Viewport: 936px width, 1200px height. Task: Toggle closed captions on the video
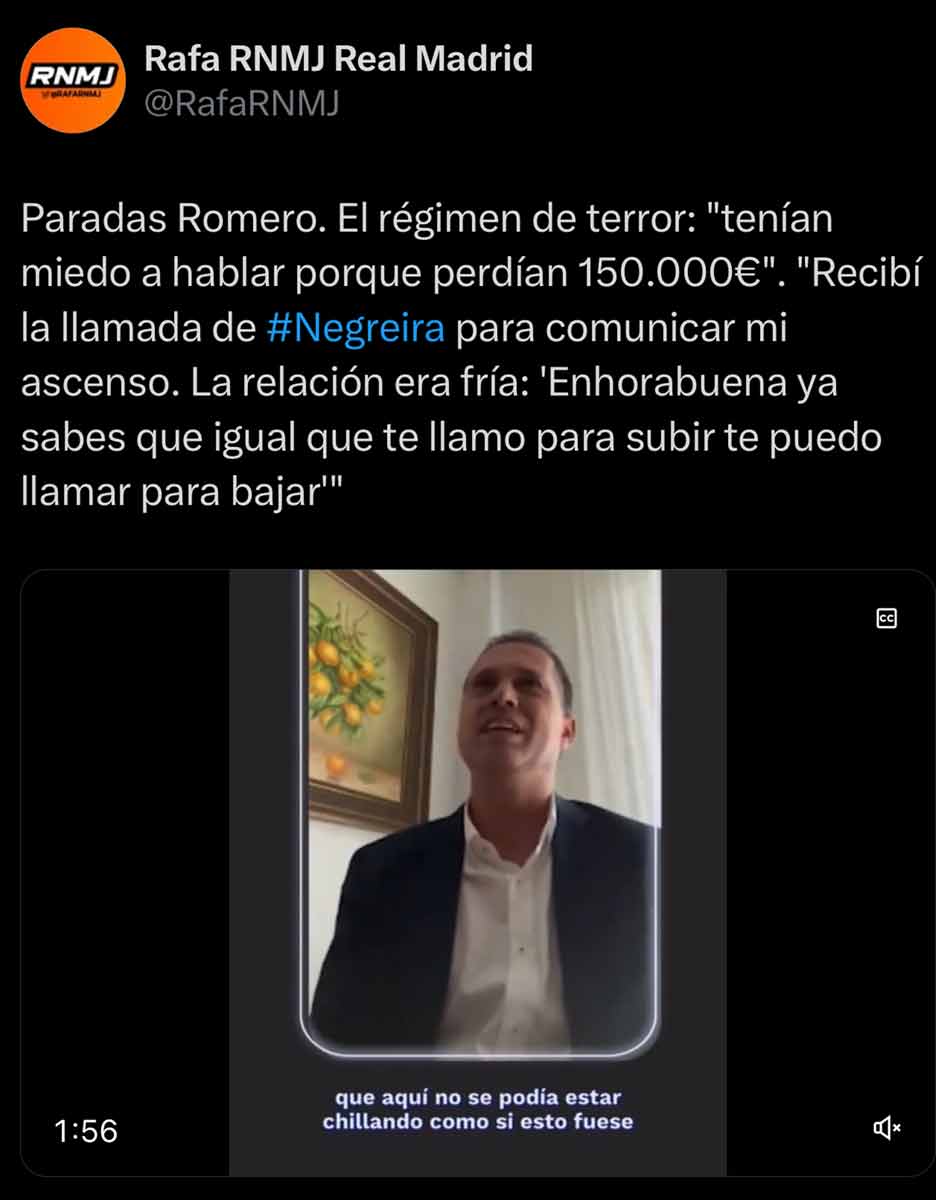(886, 619)
